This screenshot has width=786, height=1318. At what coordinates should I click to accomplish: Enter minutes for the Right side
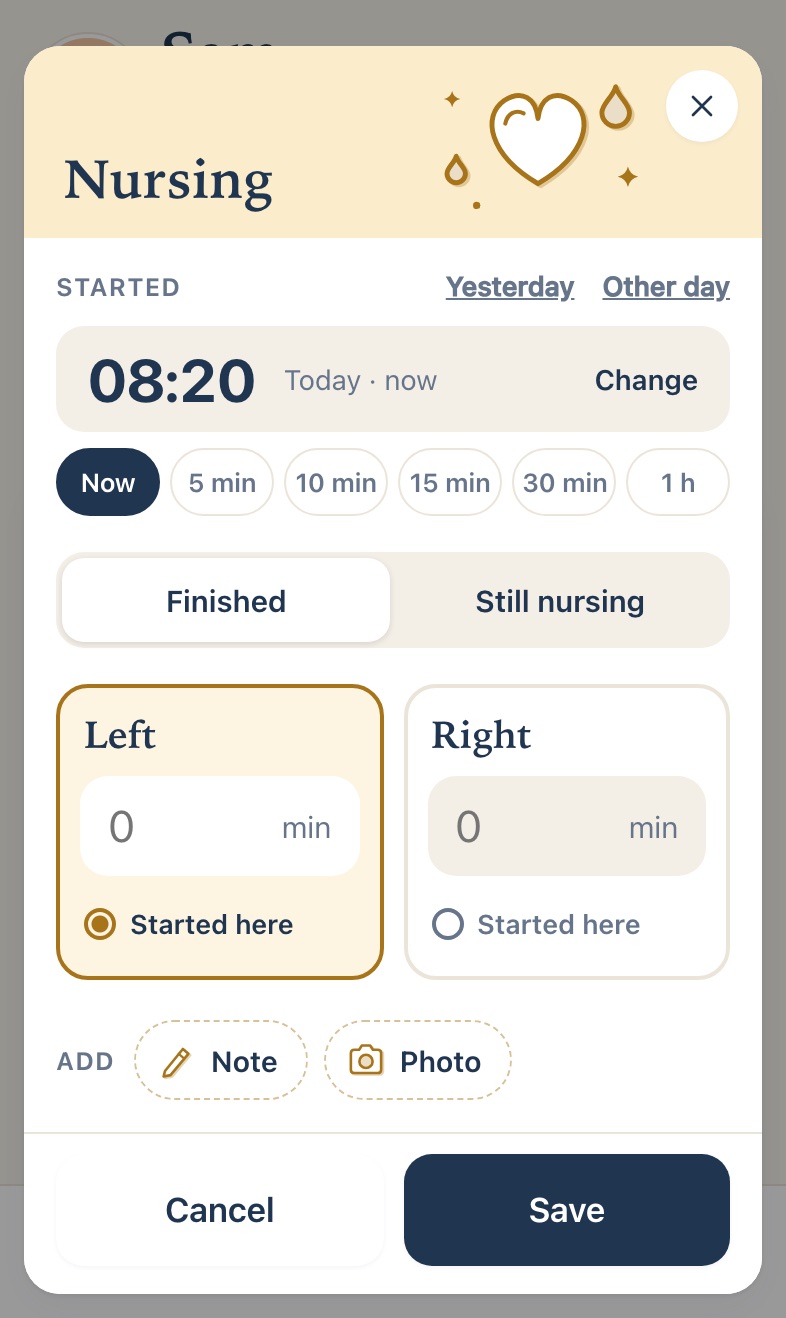[567, 826]
